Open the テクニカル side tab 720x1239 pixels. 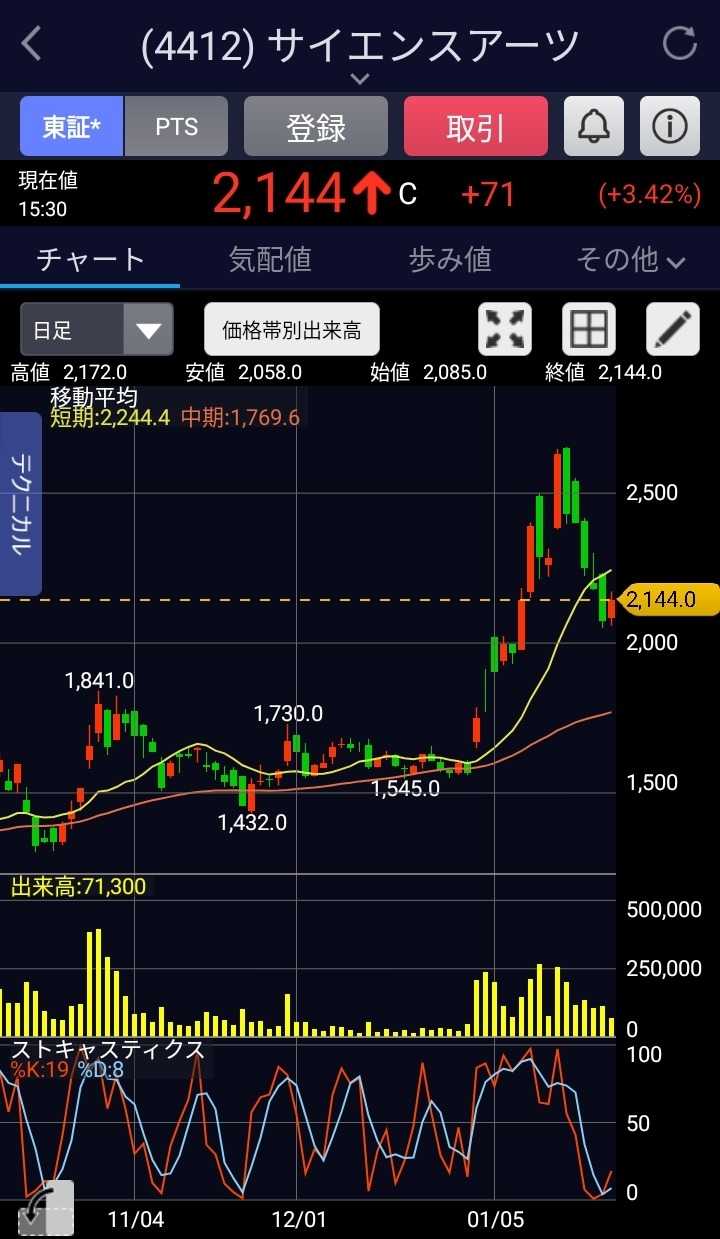coord(21,503)
